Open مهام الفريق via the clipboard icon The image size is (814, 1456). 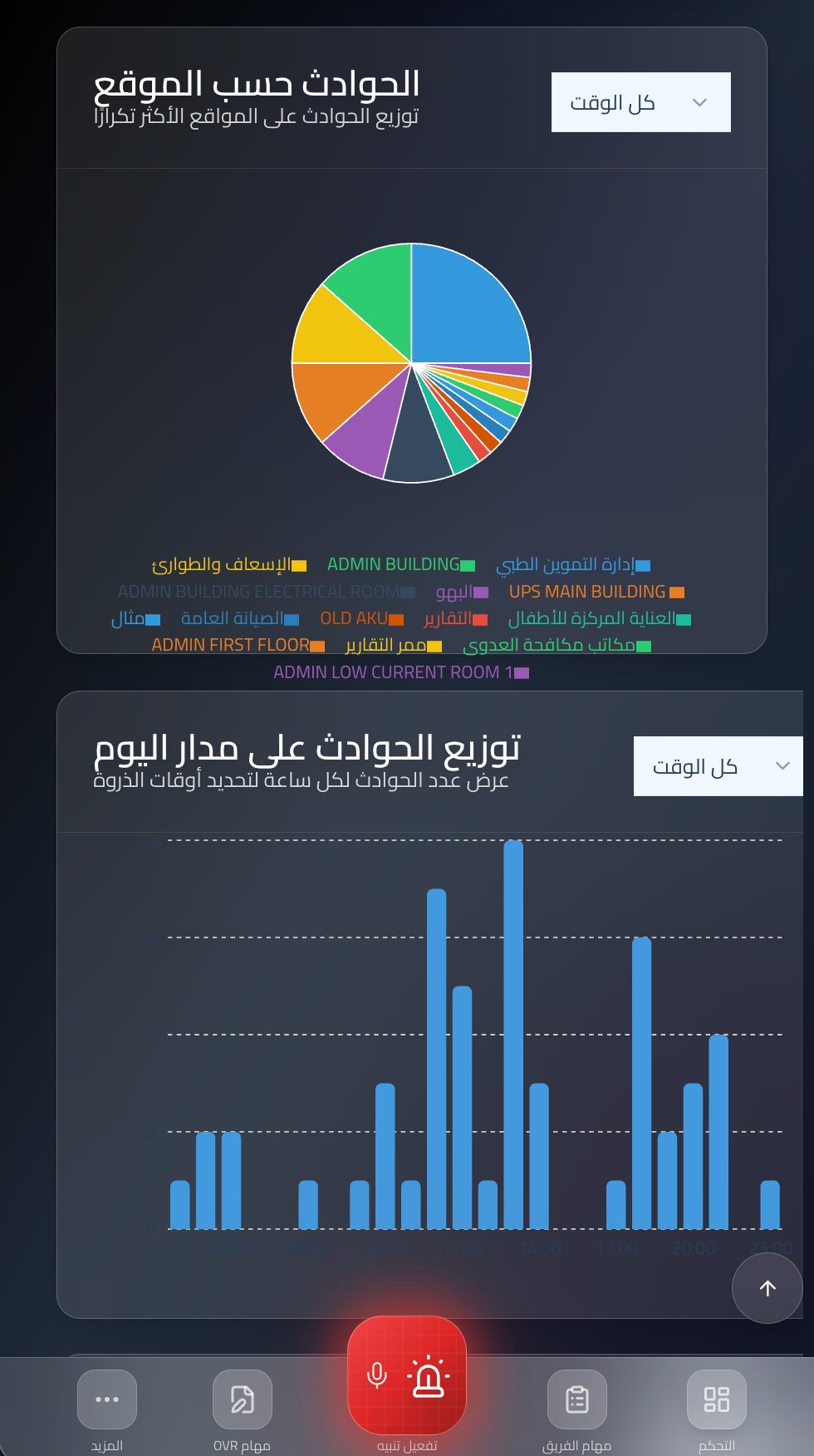tap(577, 1399)
